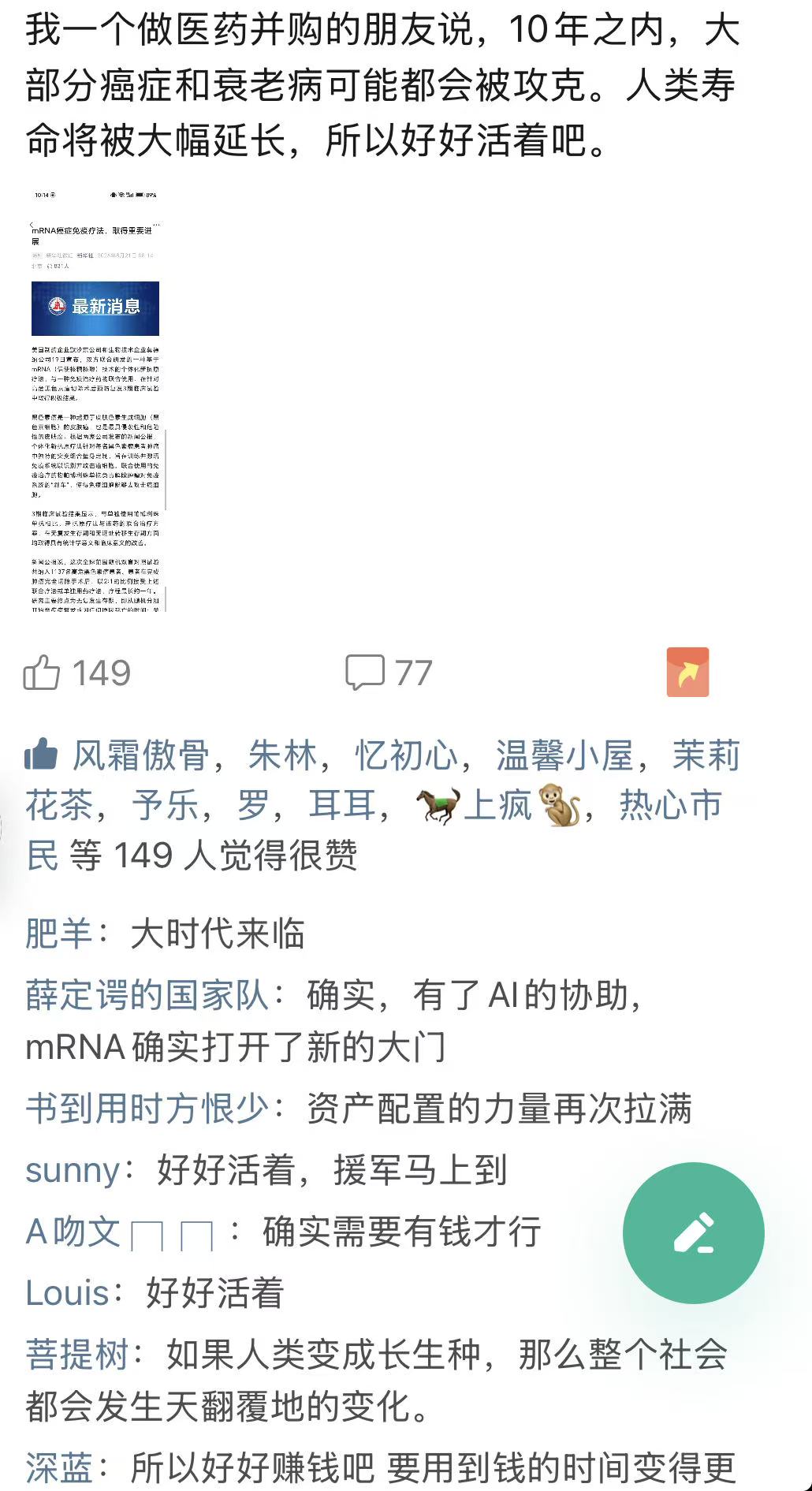
Task: View commenter 书到用时方恨少's profile
Action: tap(147, 1109)
